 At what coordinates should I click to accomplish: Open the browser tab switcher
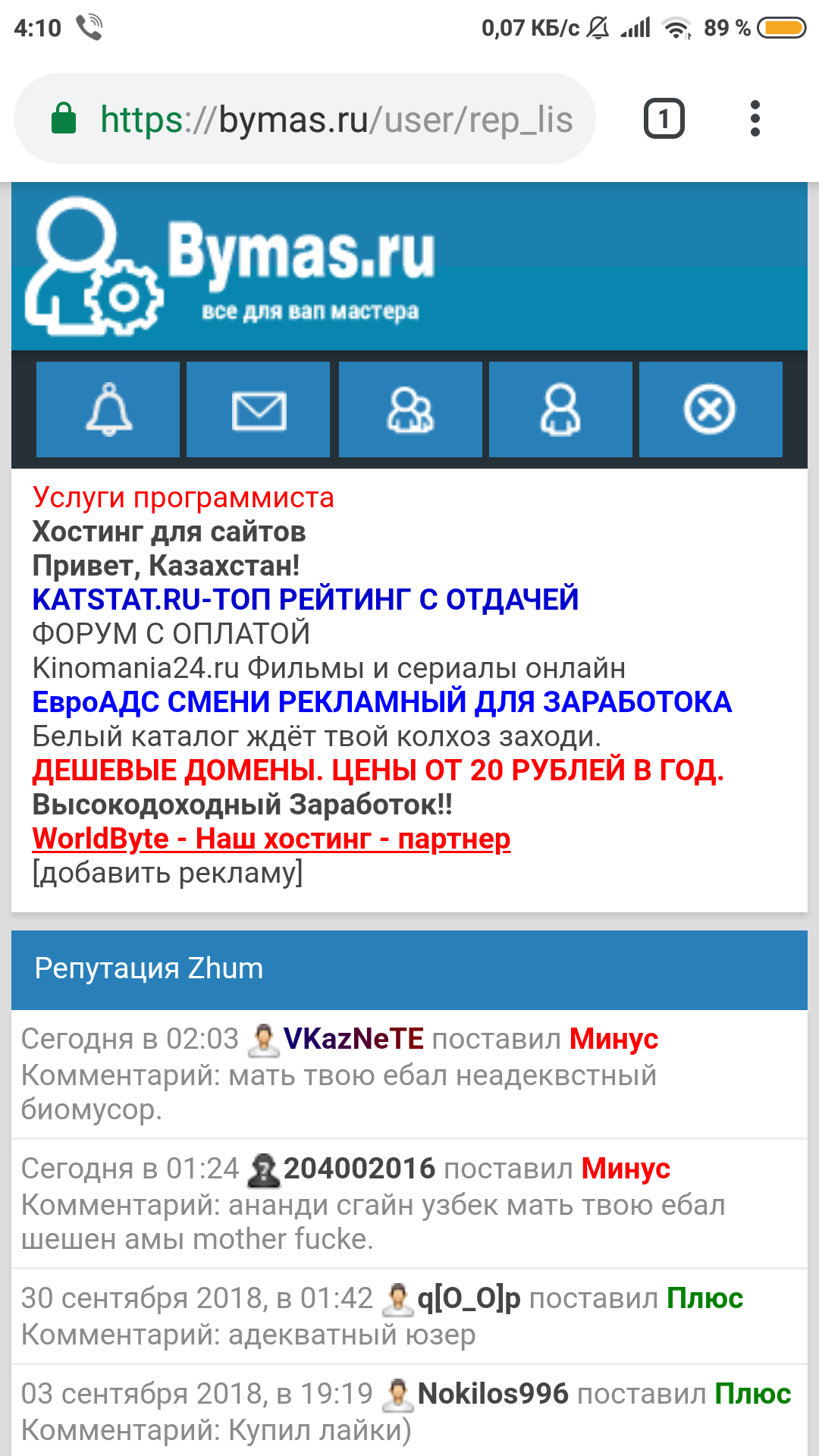664,119
